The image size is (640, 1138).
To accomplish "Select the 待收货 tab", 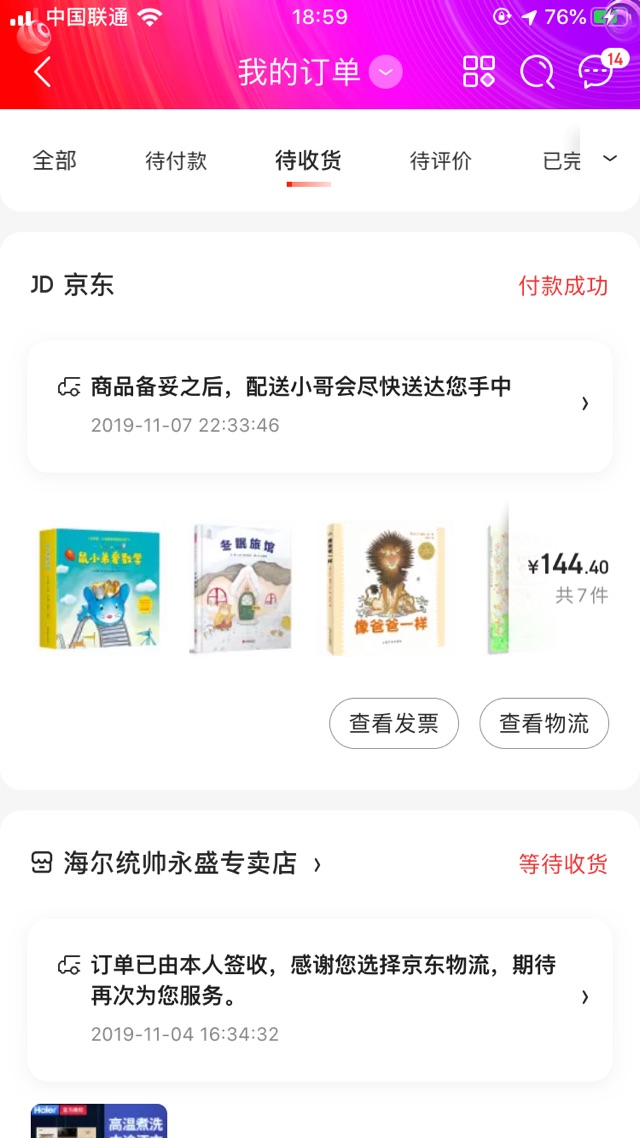I will point(308,161).
